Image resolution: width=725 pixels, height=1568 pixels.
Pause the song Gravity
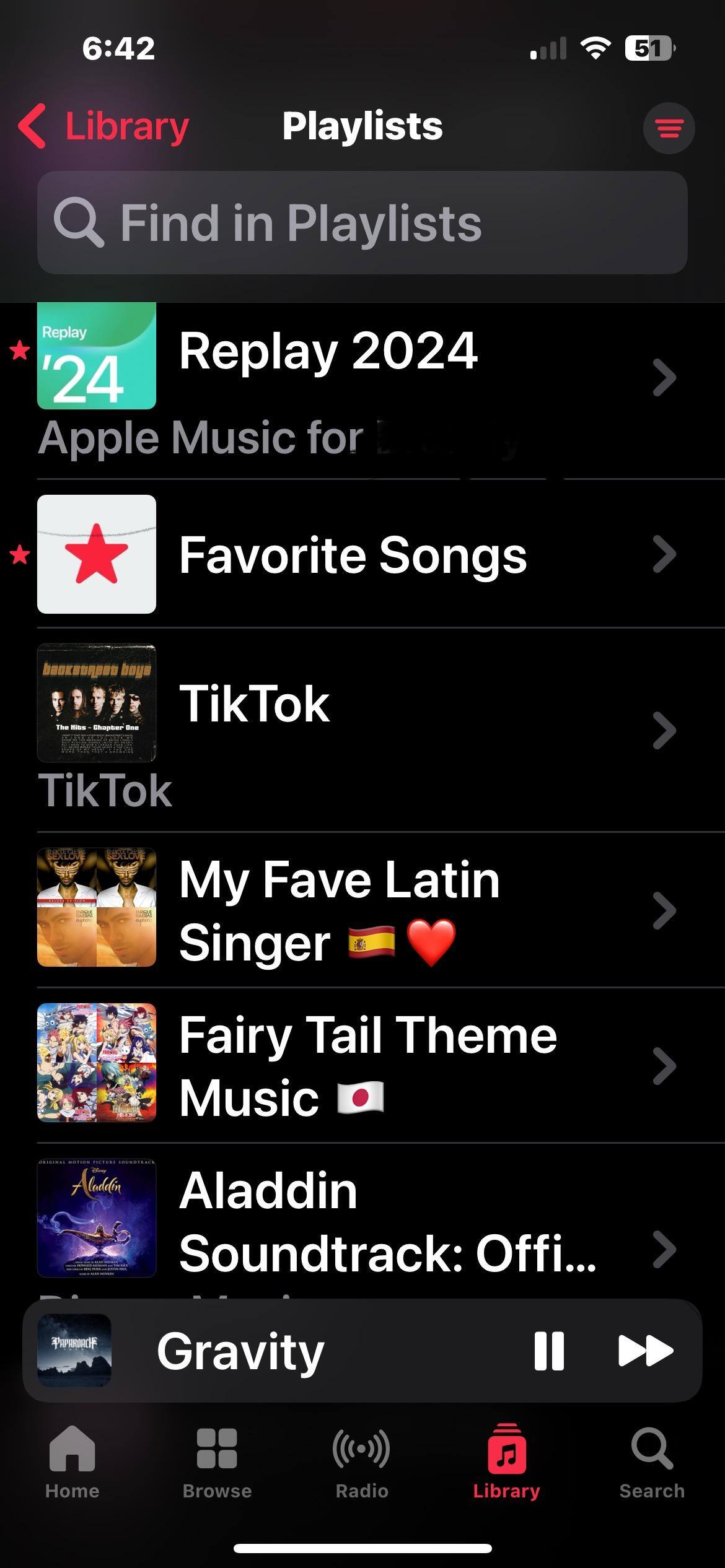point(549,1351)
